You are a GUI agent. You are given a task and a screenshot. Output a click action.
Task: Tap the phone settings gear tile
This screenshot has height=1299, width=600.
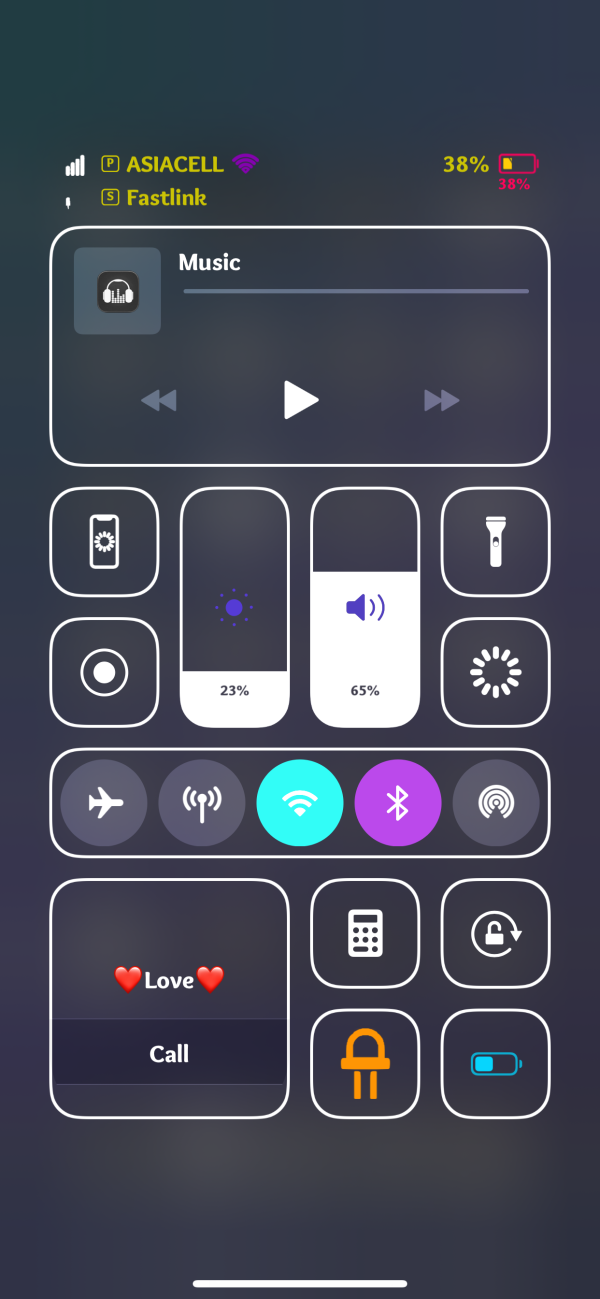(104, 541)
